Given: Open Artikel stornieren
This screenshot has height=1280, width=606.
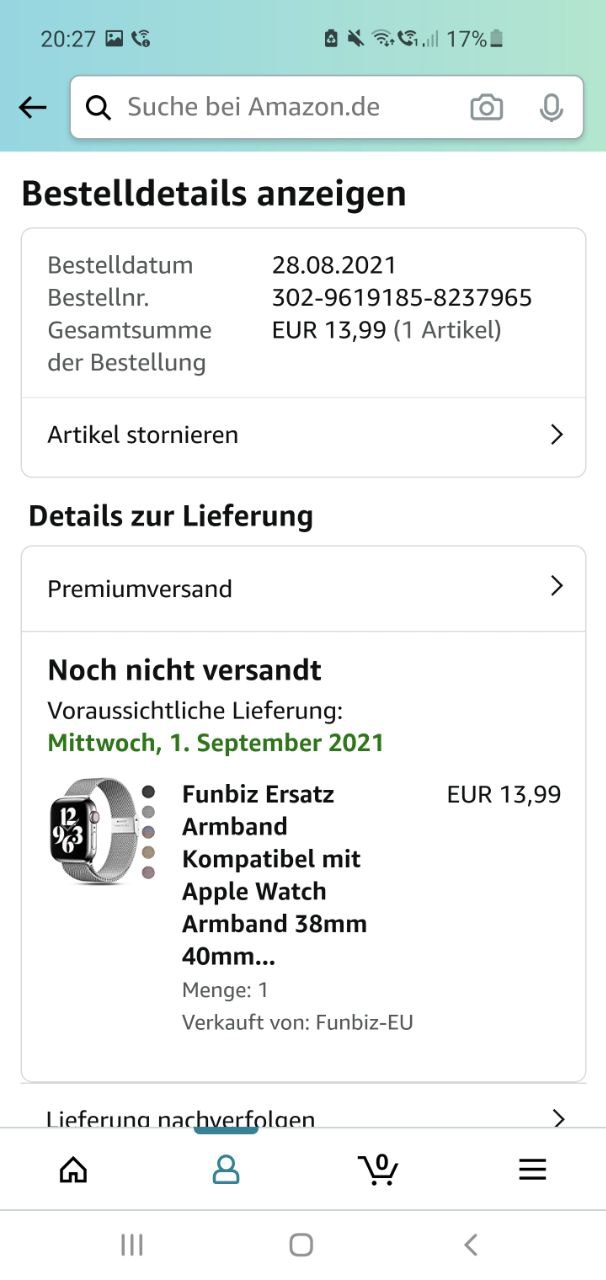Looking at the screenshot, I should pyautogui.click(x=303, y=435).
